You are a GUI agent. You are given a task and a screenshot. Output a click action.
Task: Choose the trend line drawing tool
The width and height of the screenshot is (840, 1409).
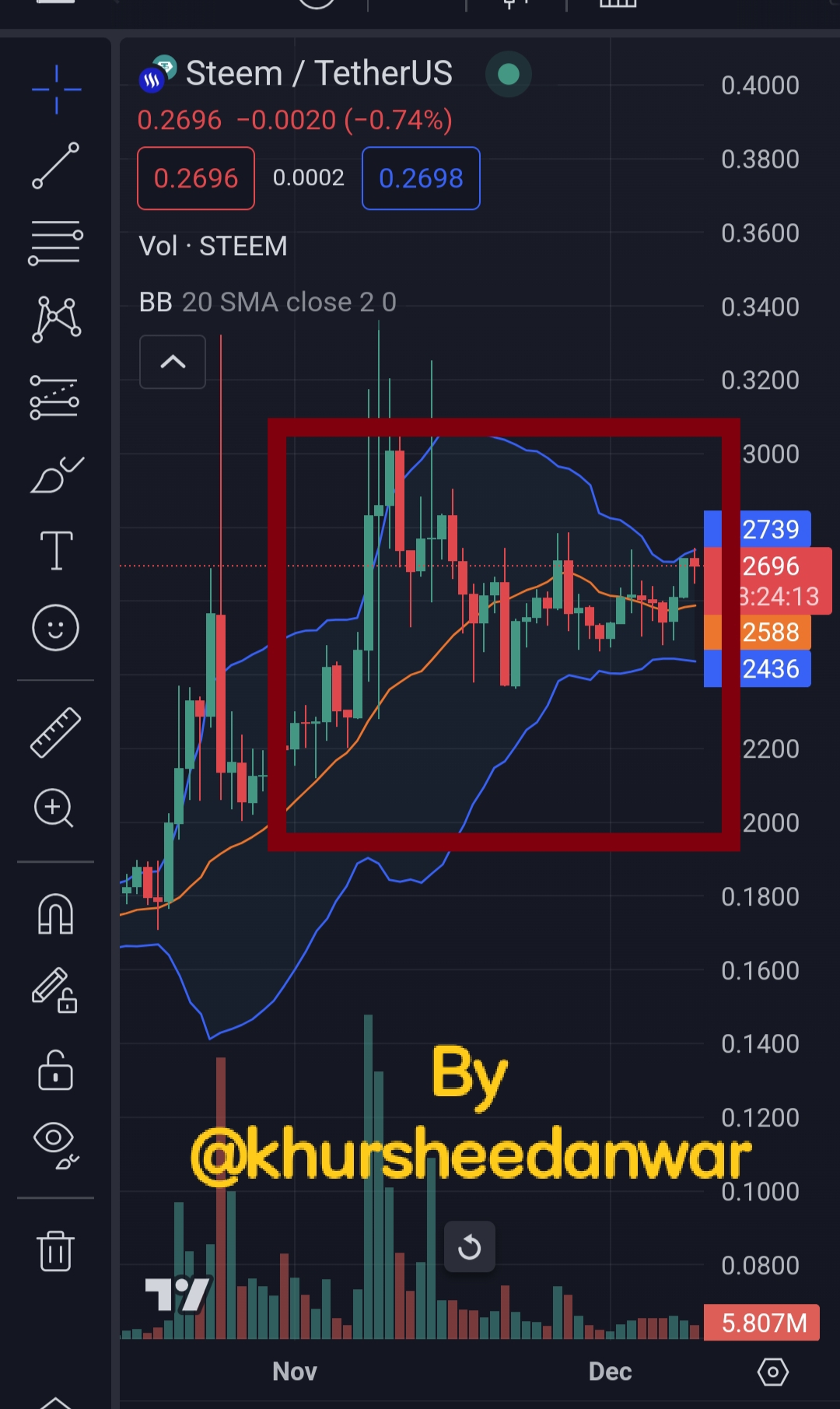click(56, 165)
